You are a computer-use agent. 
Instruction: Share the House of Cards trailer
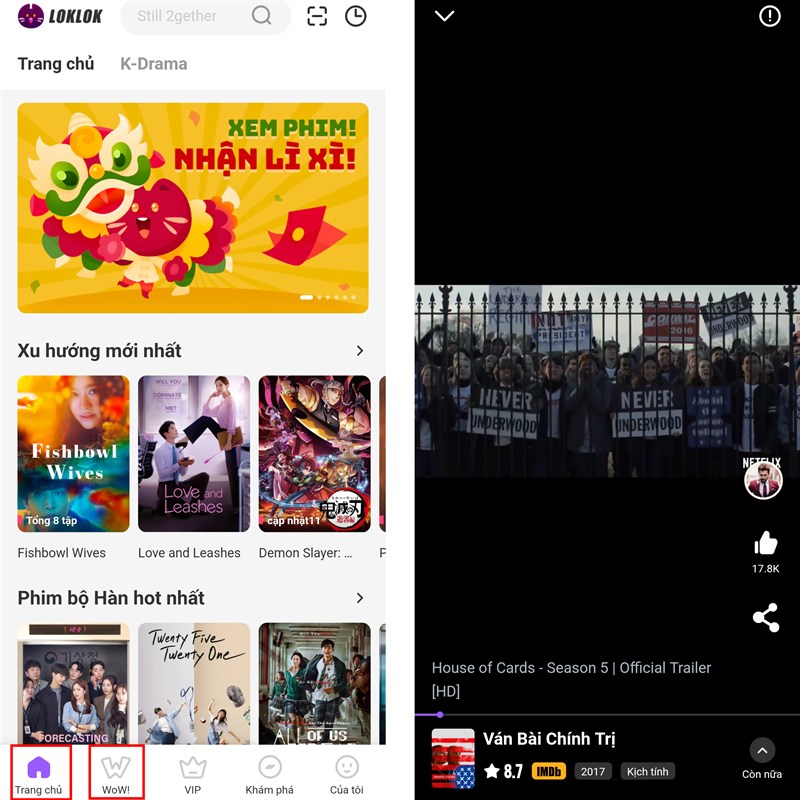pos(765,617)
